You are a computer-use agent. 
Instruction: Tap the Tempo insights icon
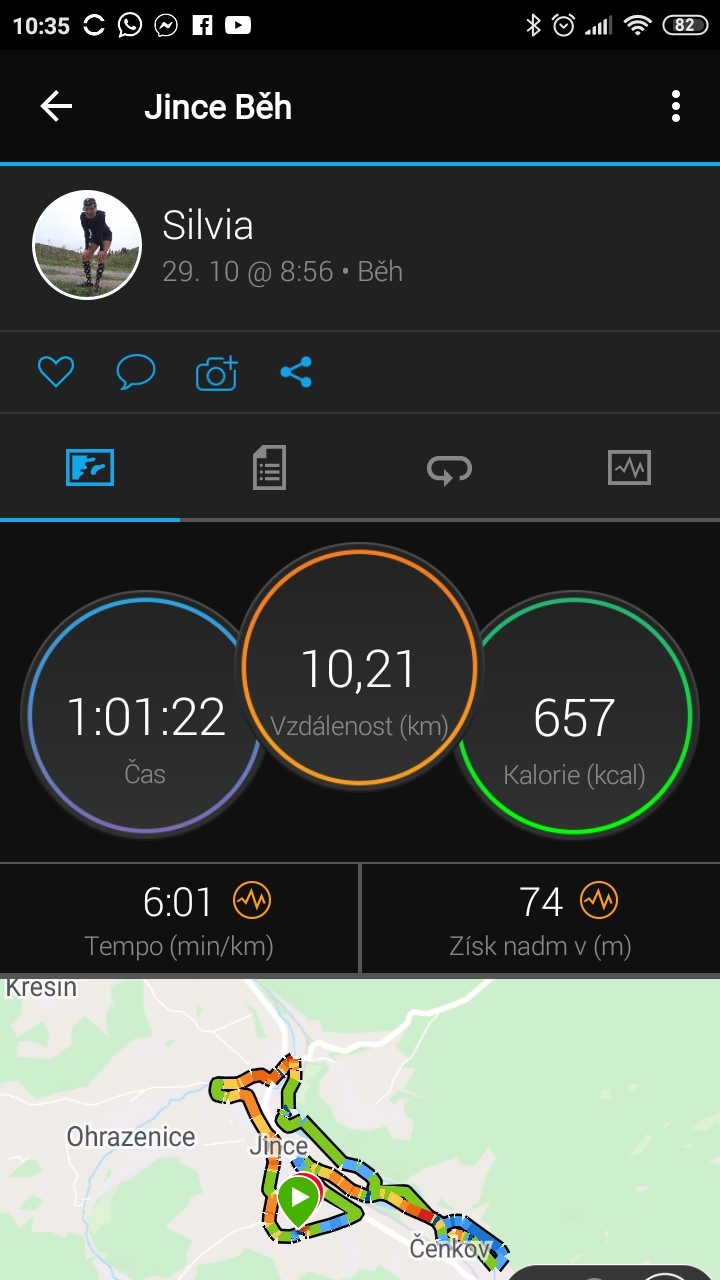tap(251, 901)
